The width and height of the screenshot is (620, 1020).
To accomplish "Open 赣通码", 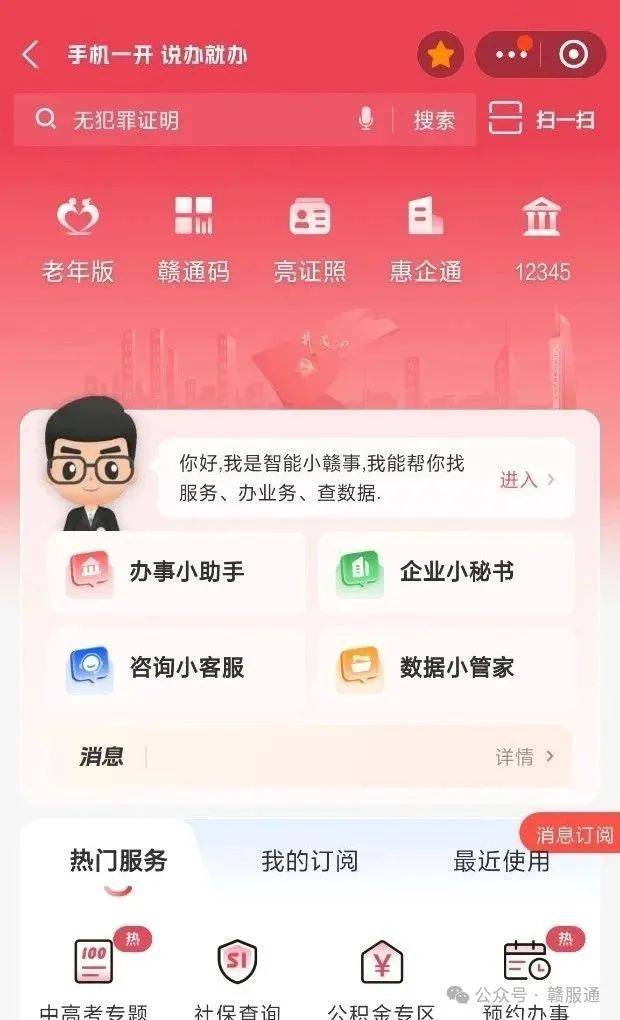I will pos(194,240).
